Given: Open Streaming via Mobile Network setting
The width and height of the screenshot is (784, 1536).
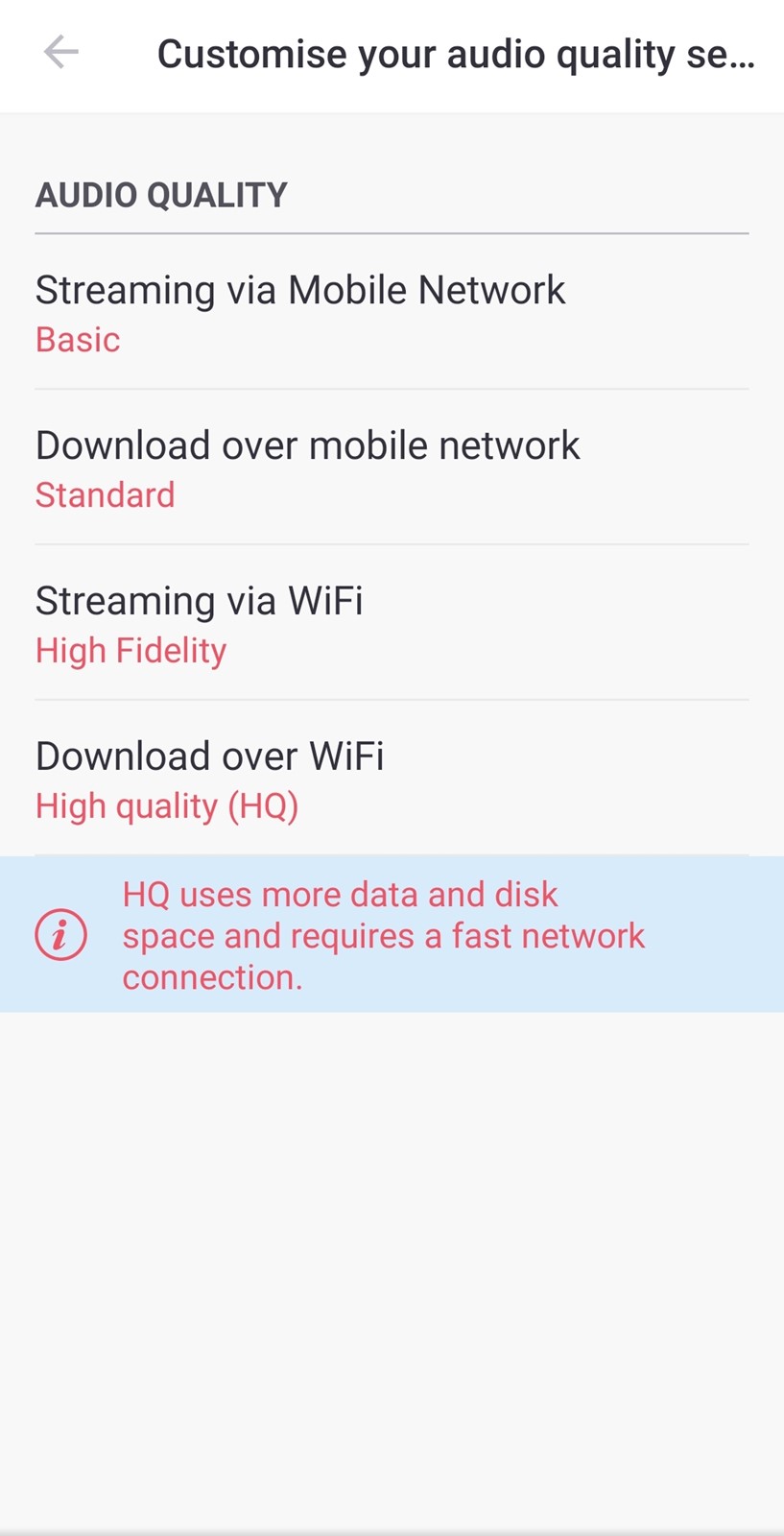Looking at the screenshot, I should (x=392, y=312).
